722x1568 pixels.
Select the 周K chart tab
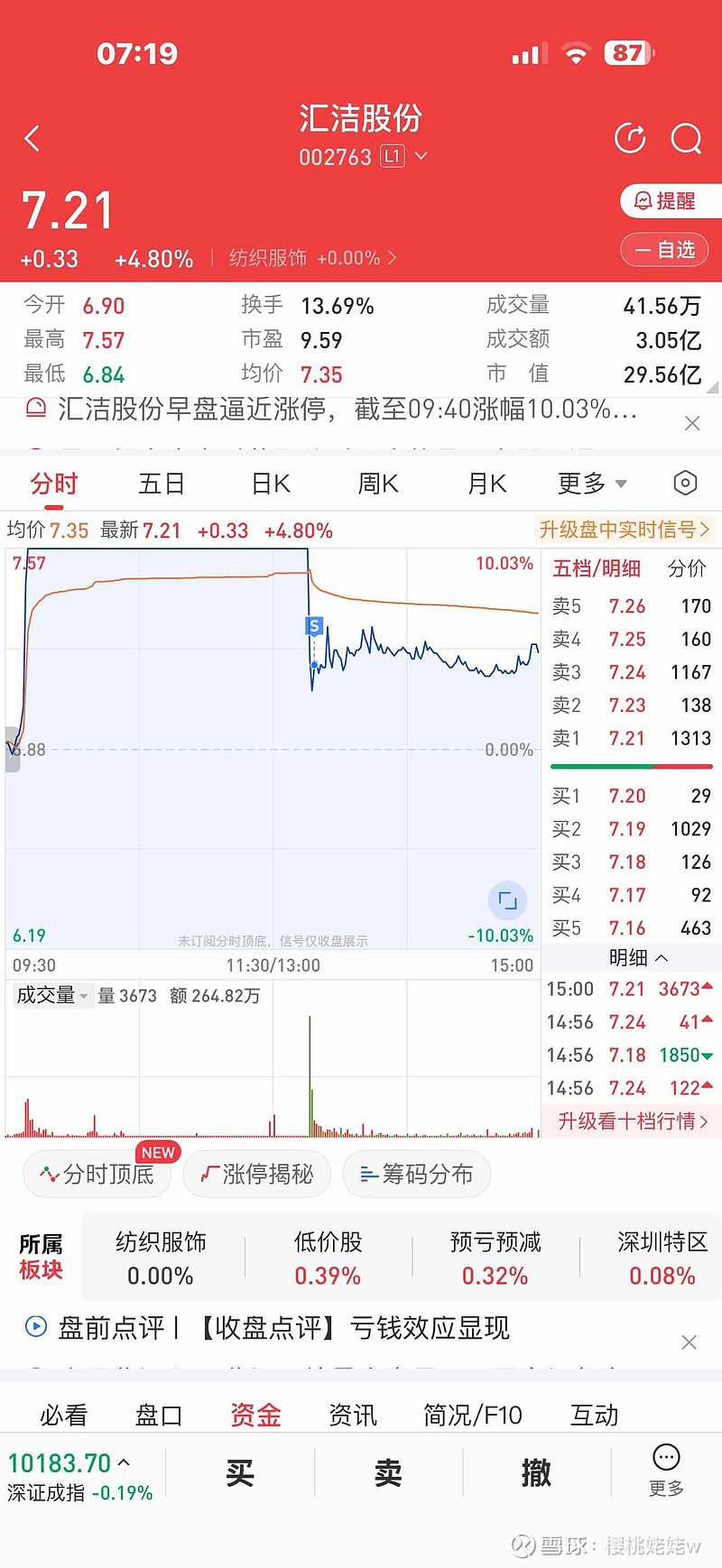point(378,484)
